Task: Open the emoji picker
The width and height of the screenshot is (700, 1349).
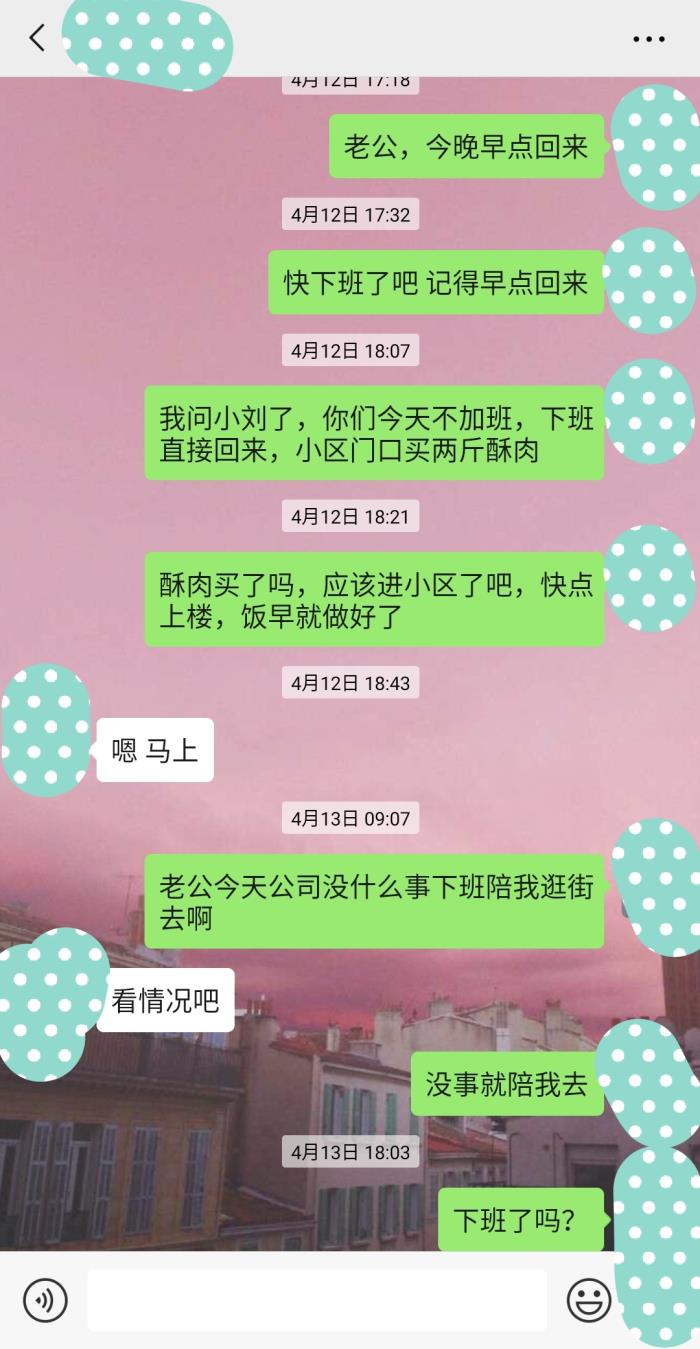Action: tap(588, 1300)
